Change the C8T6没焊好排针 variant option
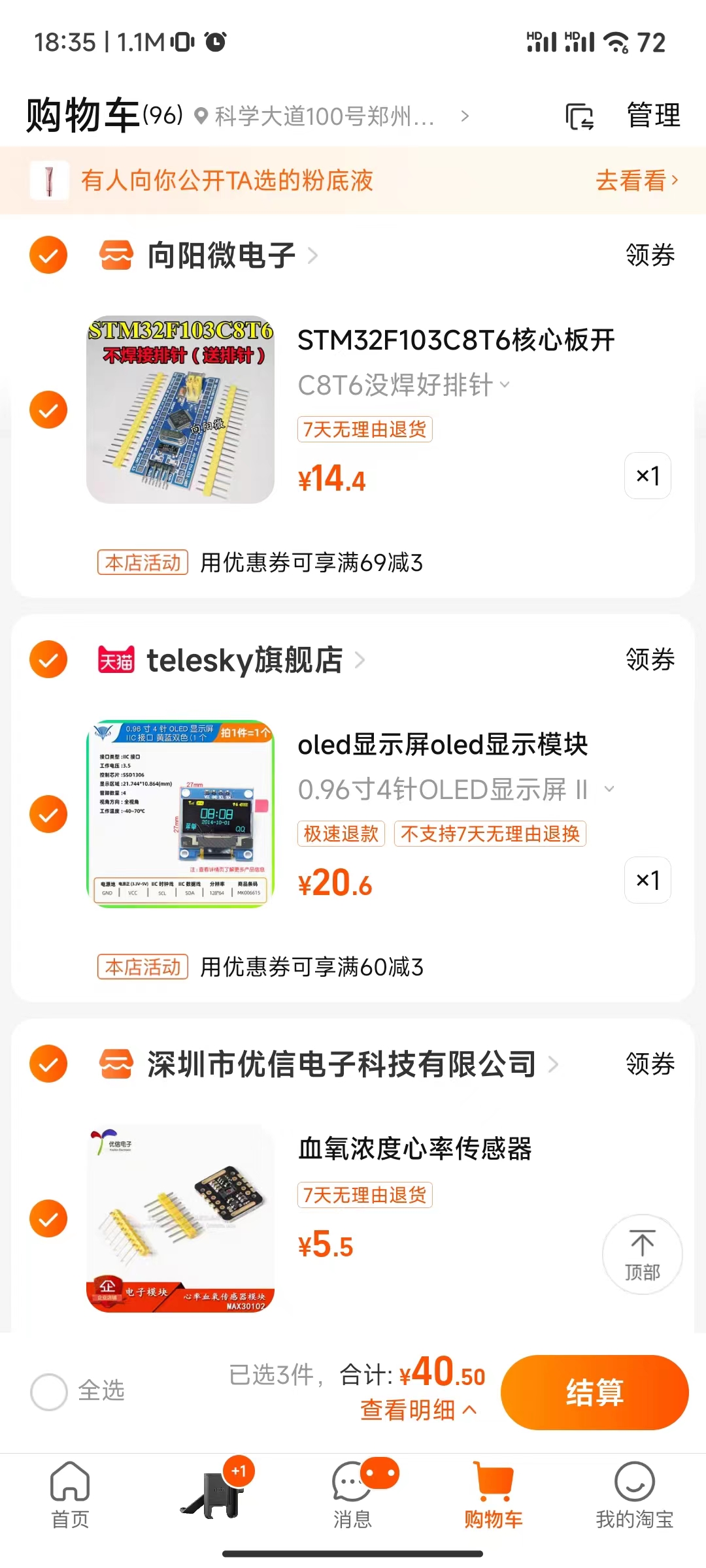This screenshot has height=1568, width=706. coord(403,385)
